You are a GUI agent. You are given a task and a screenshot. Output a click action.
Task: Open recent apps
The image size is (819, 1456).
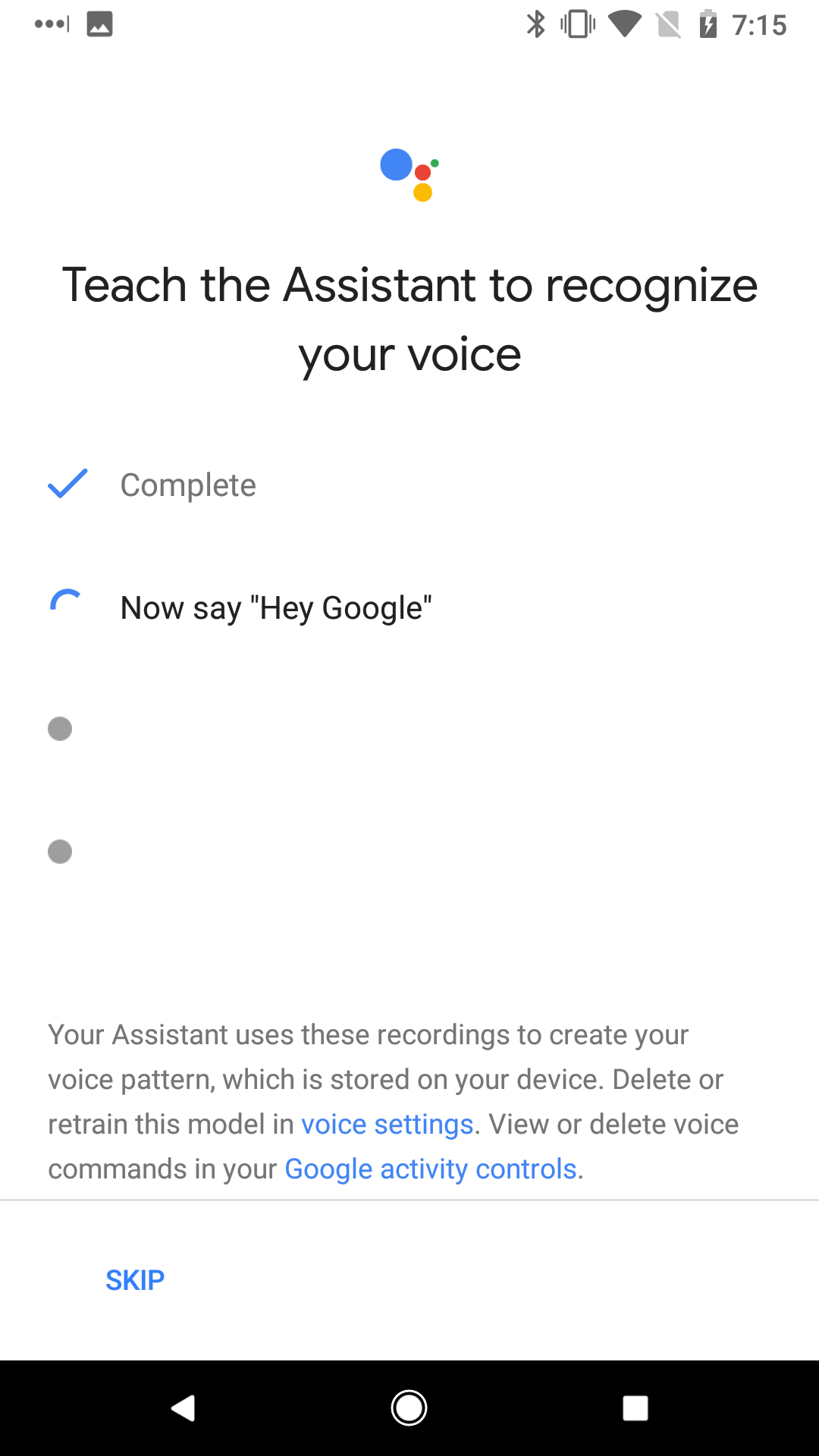[x=635, y=1408]
